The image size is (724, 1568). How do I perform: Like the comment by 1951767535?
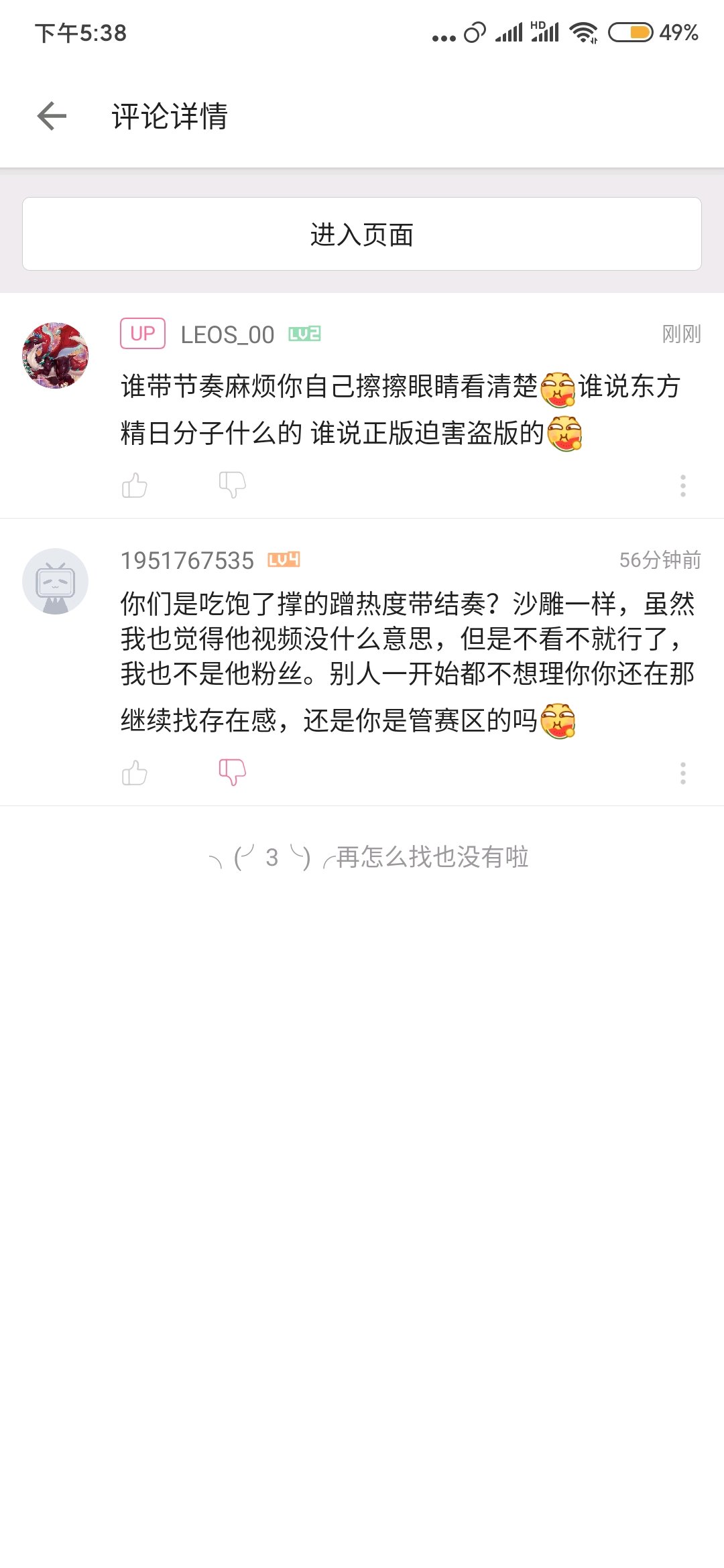click(135, 773)
